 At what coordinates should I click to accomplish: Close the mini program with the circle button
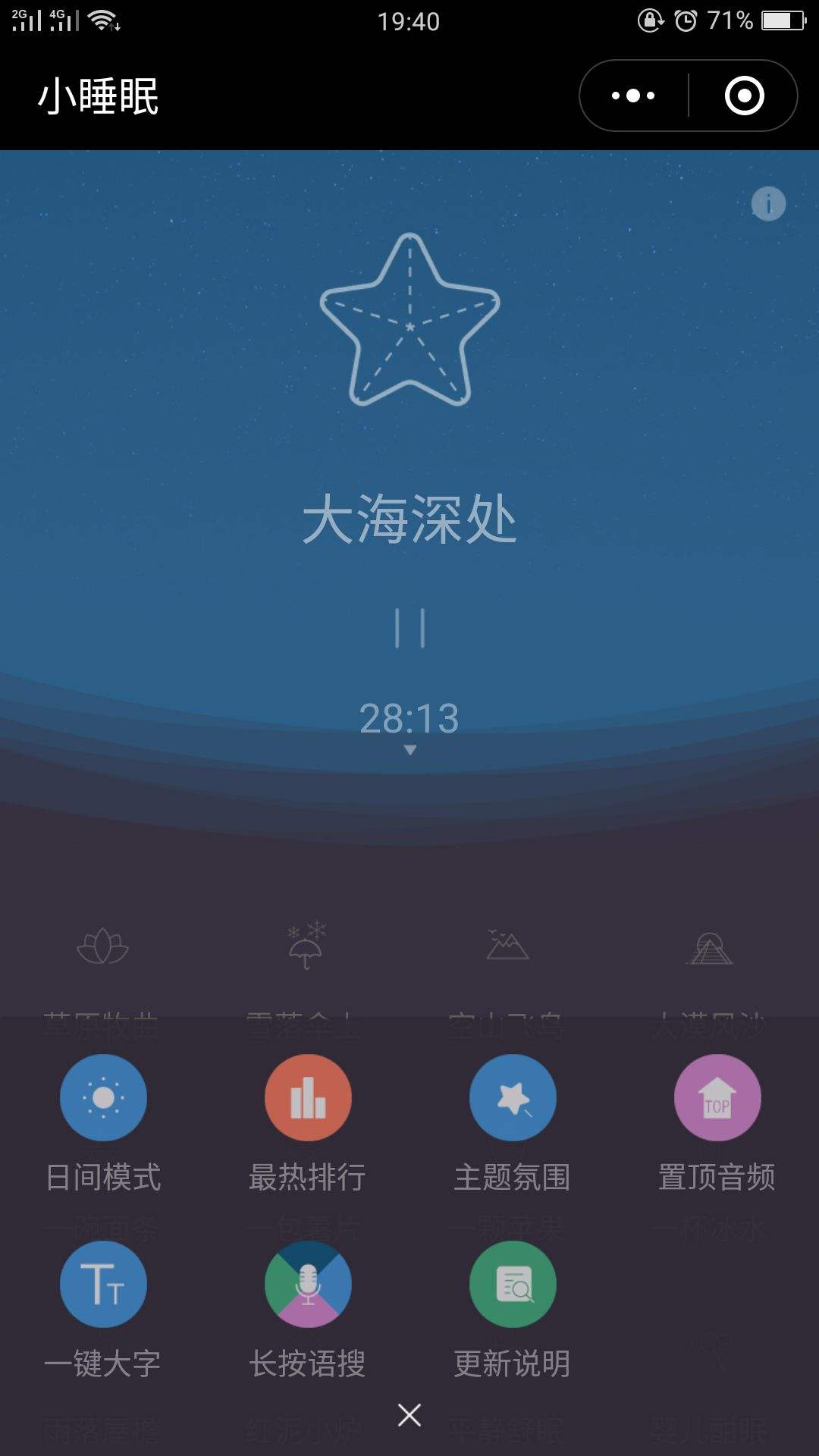[744, 96]
